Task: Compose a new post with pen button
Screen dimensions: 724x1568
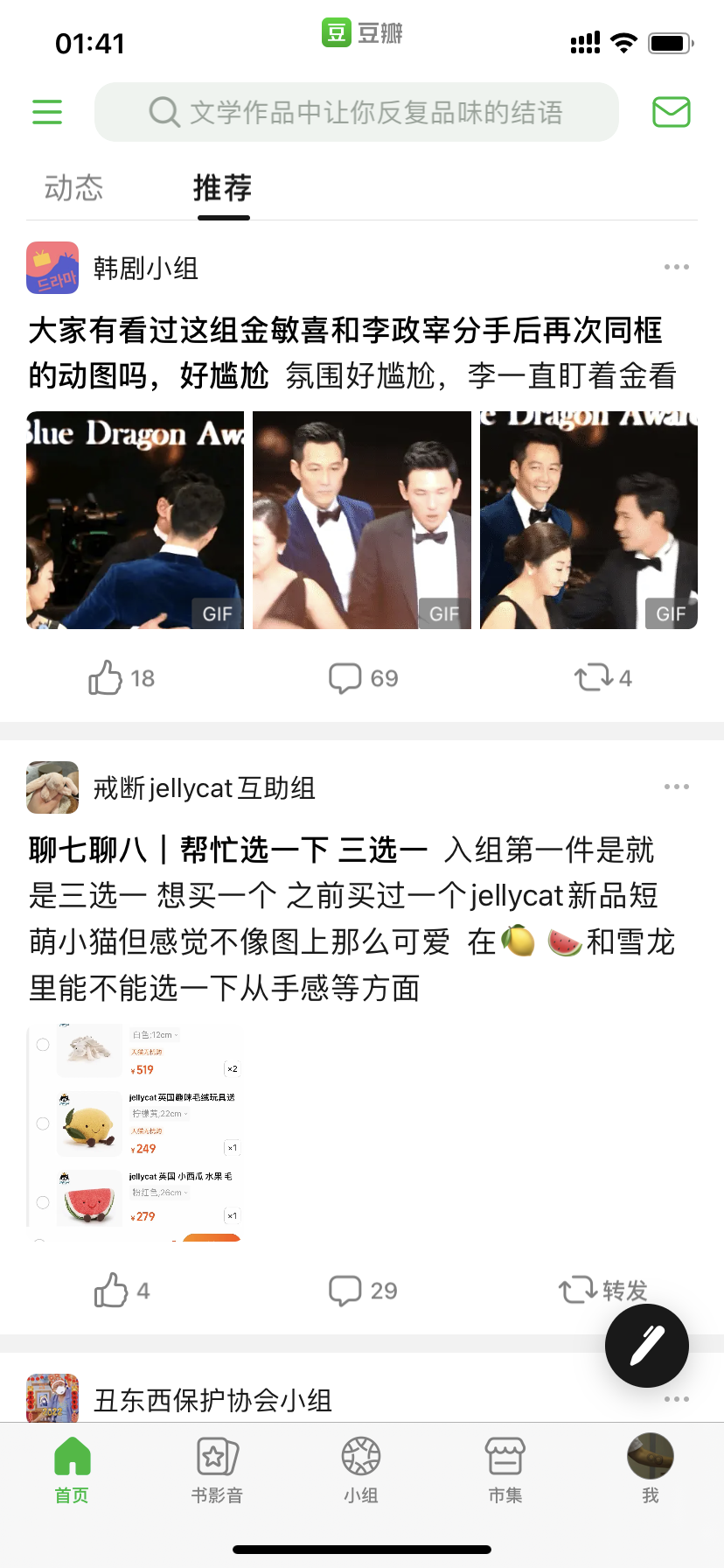Action: point(647,1346)
